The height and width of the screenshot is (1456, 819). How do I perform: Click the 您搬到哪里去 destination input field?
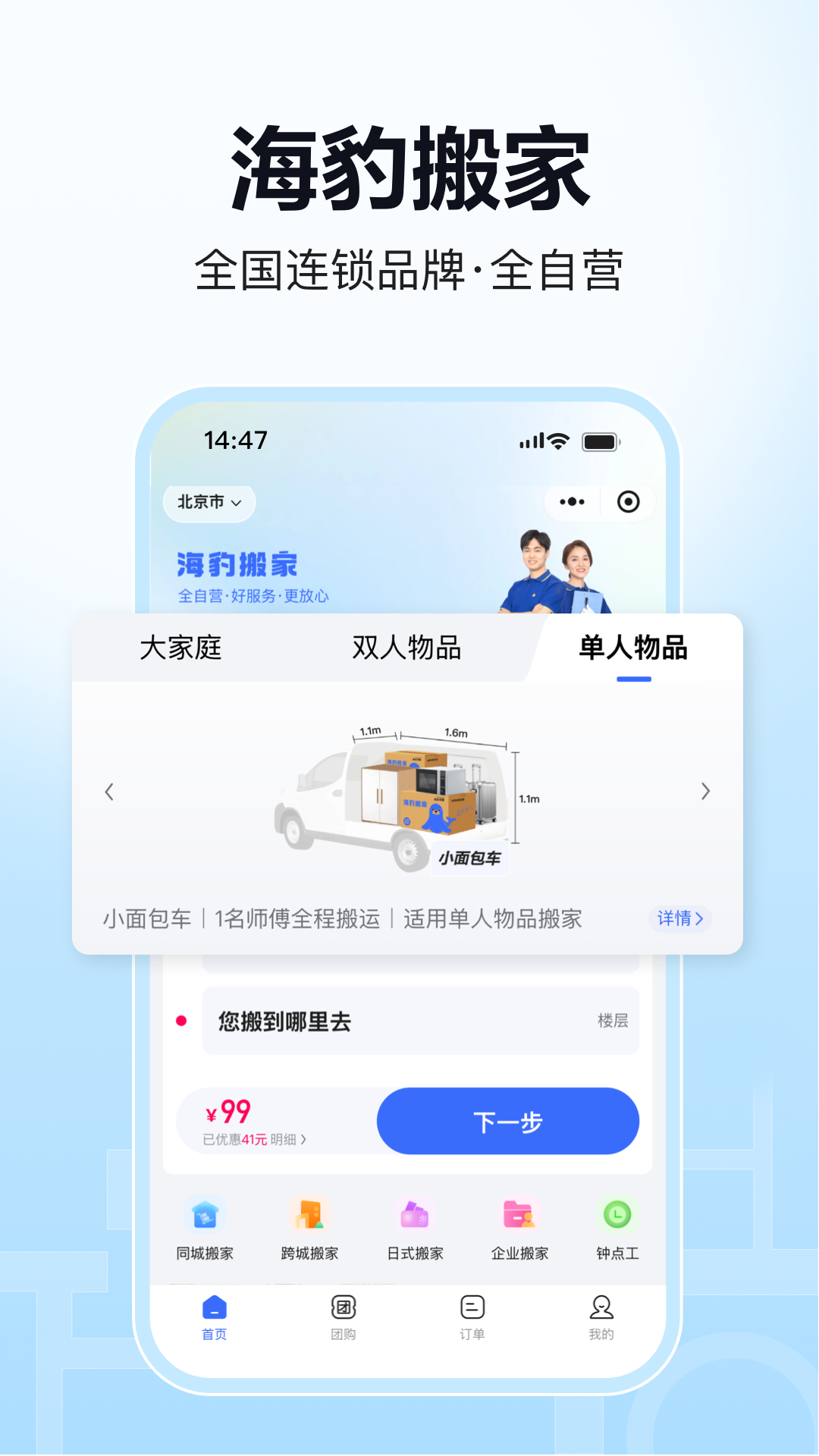(420, 1020)
